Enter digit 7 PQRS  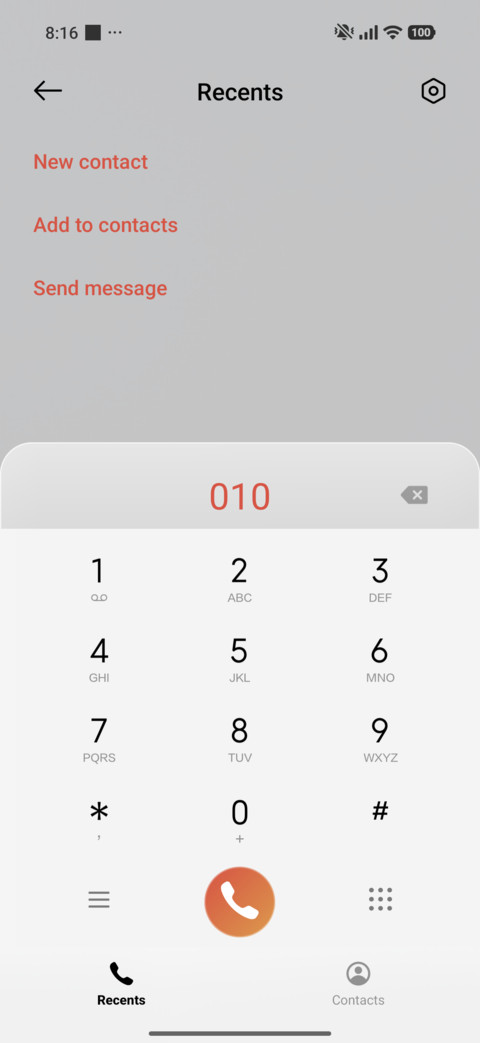tap(99, 740)
